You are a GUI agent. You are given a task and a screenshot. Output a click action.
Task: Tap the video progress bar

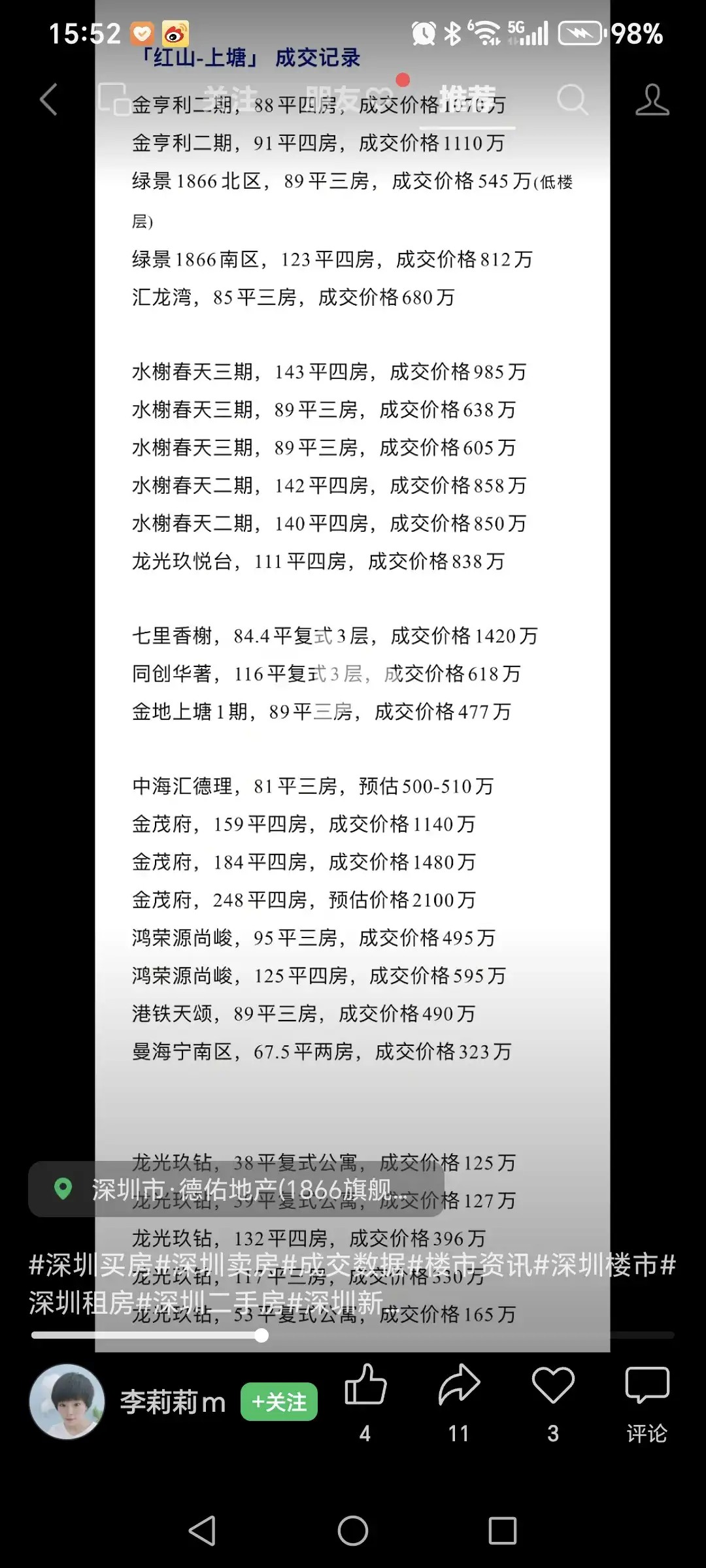pyautogui.click(x=353, y=1336)
